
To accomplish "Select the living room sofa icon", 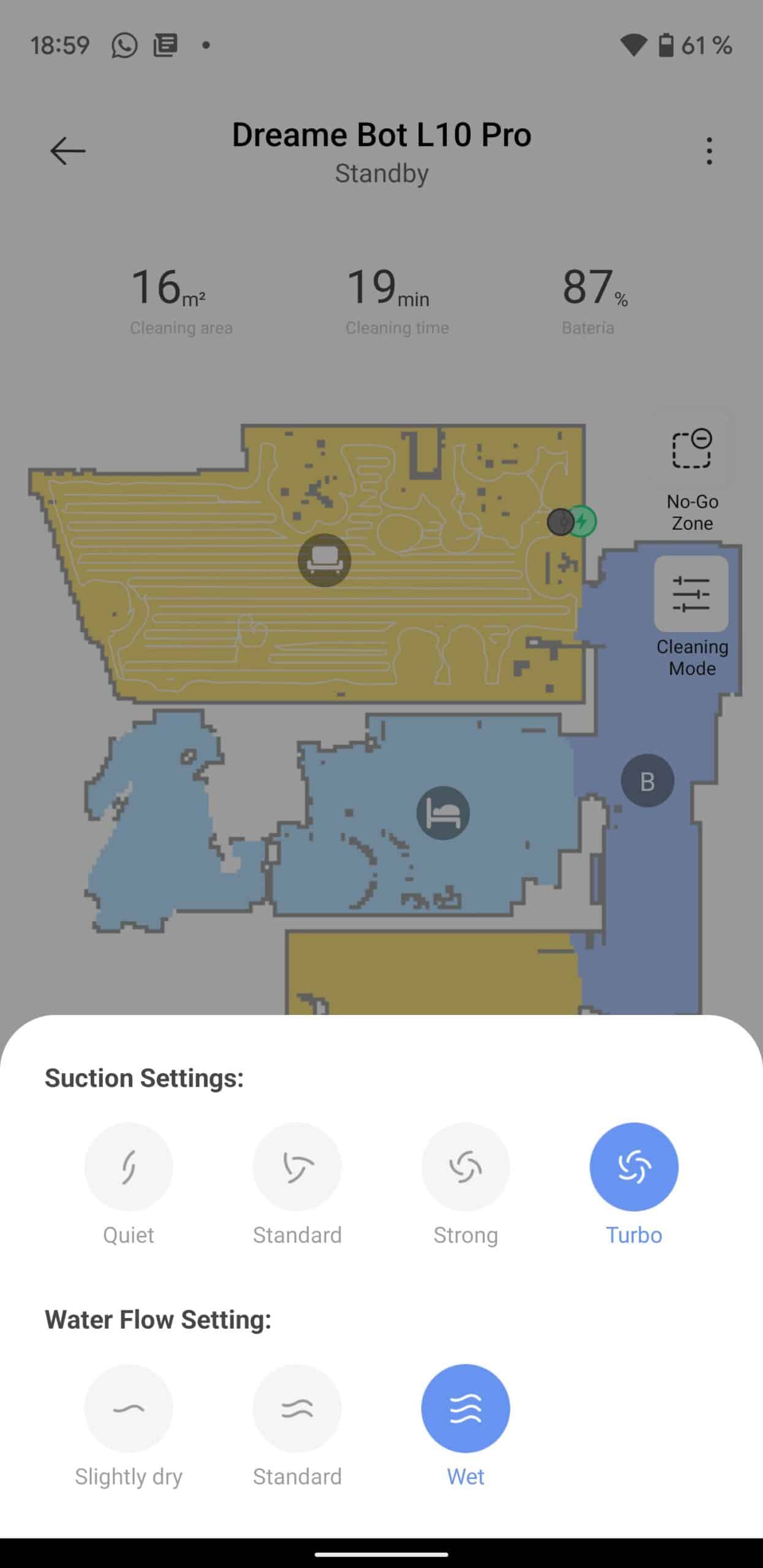I will point(324,560).
